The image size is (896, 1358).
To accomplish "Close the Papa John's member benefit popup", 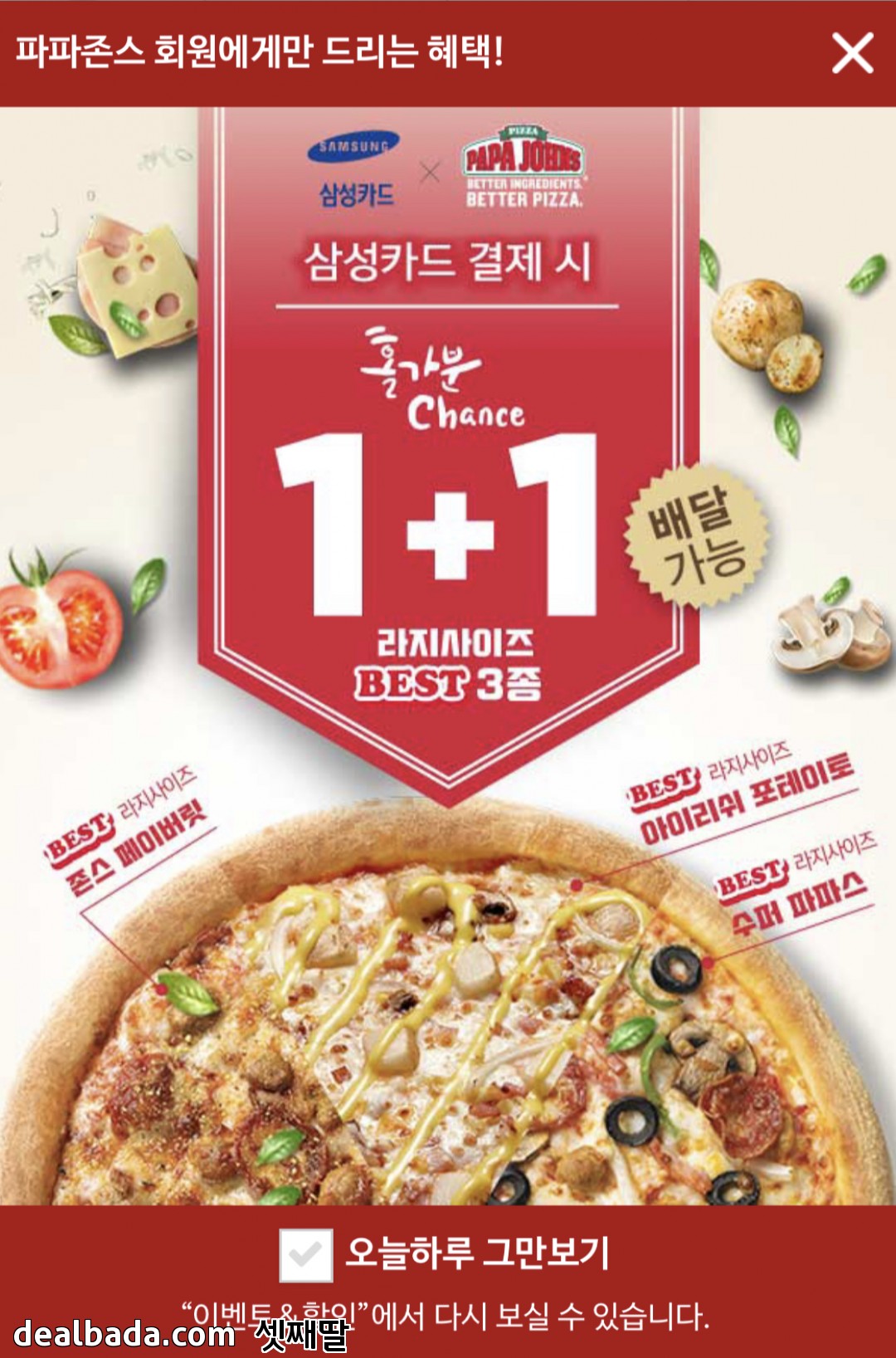I will pyautogui.click(x=852, y=53).
